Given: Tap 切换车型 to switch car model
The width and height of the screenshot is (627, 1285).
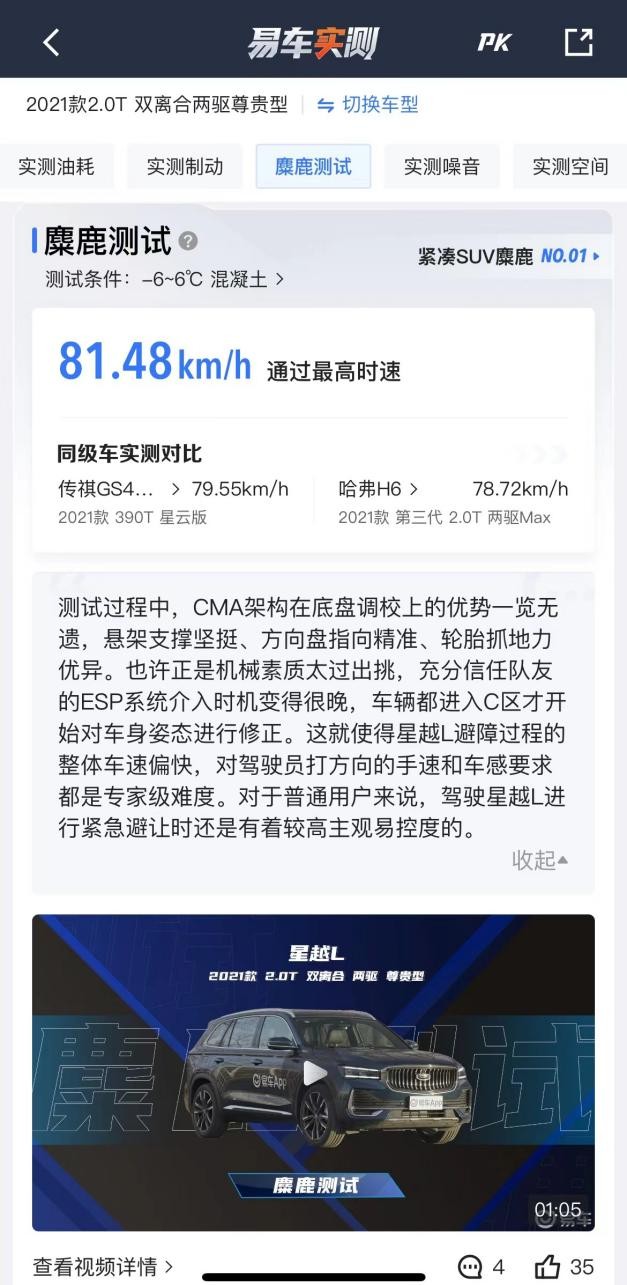Looking at the screenshot, I should click(368, 105).
